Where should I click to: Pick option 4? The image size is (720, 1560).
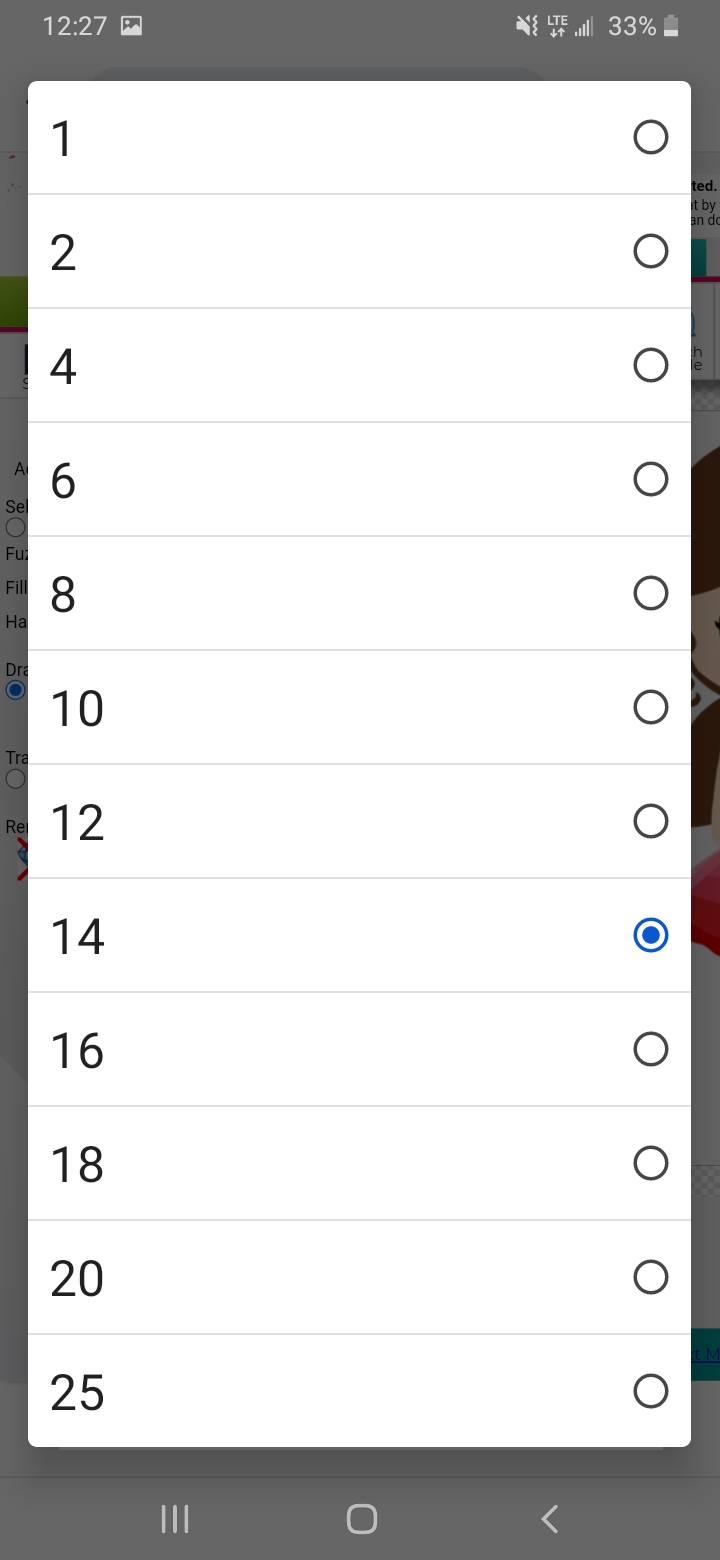click(359, 365)
